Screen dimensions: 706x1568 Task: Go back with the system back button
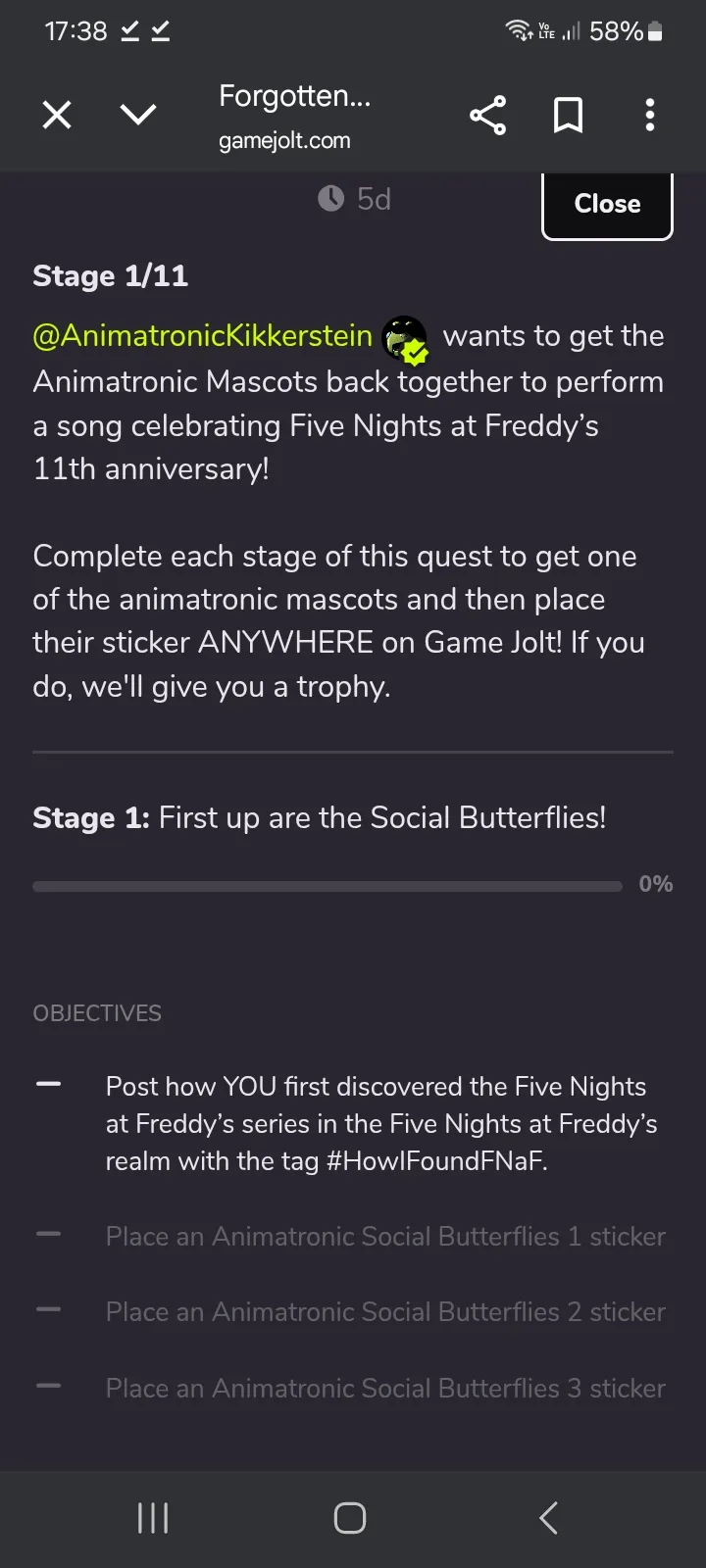(549, 1518)
